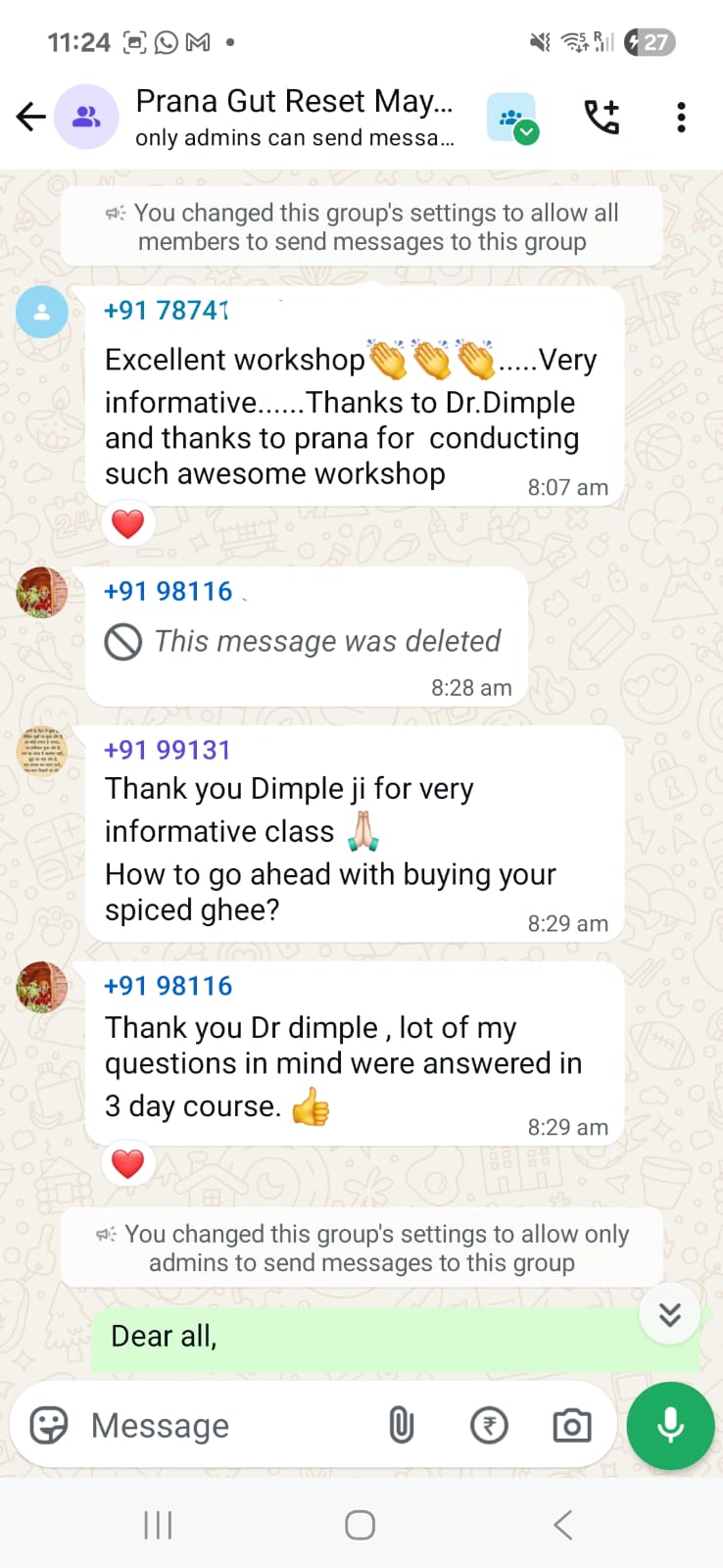The width and height of the screenshot is (723, 1568).
Task: Open the three-dot overflow menu
Action: [x=681, y=117]
